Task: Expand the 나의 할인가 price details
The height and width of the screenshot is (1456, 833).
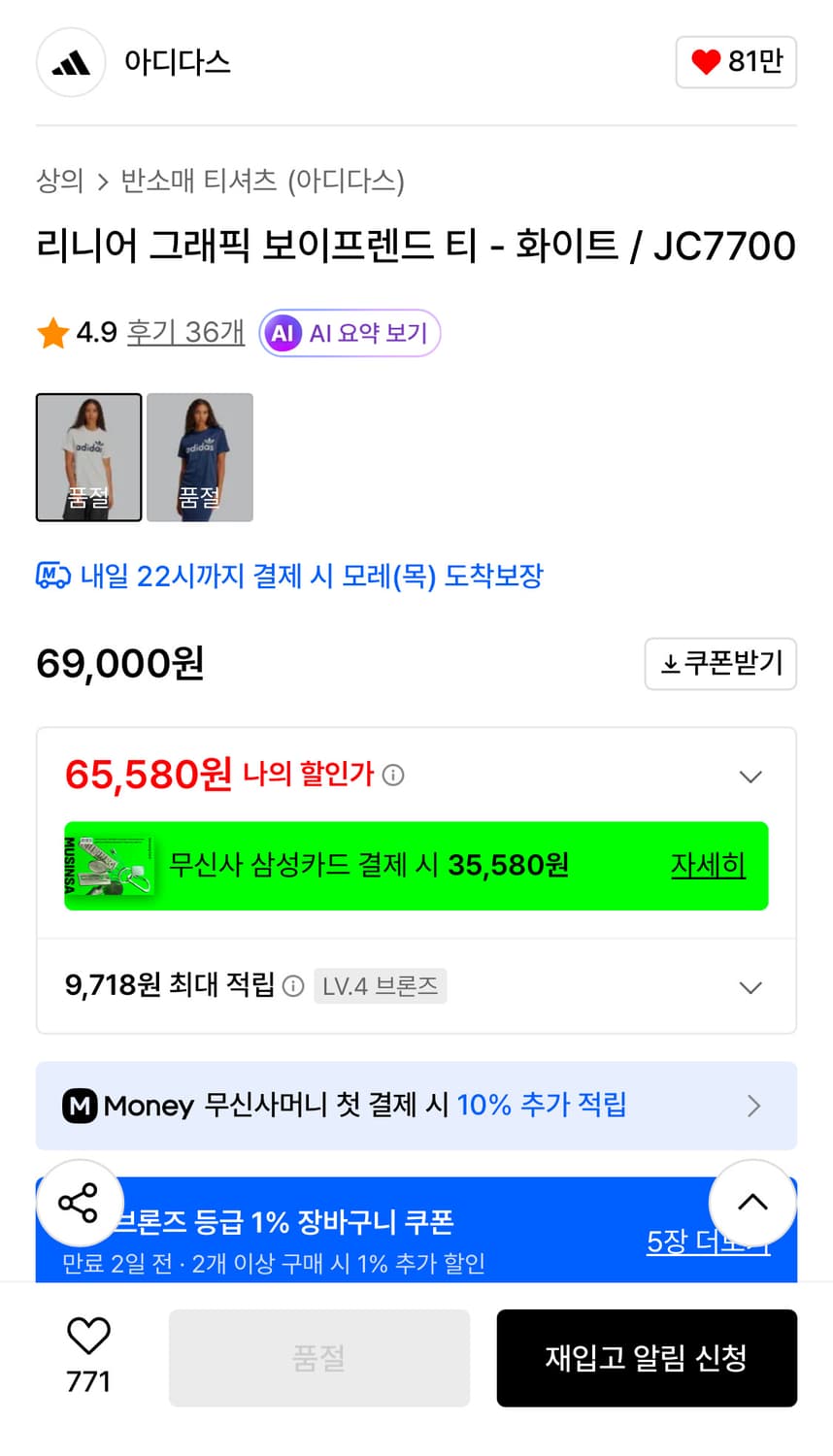Action: tap(750, 777)
